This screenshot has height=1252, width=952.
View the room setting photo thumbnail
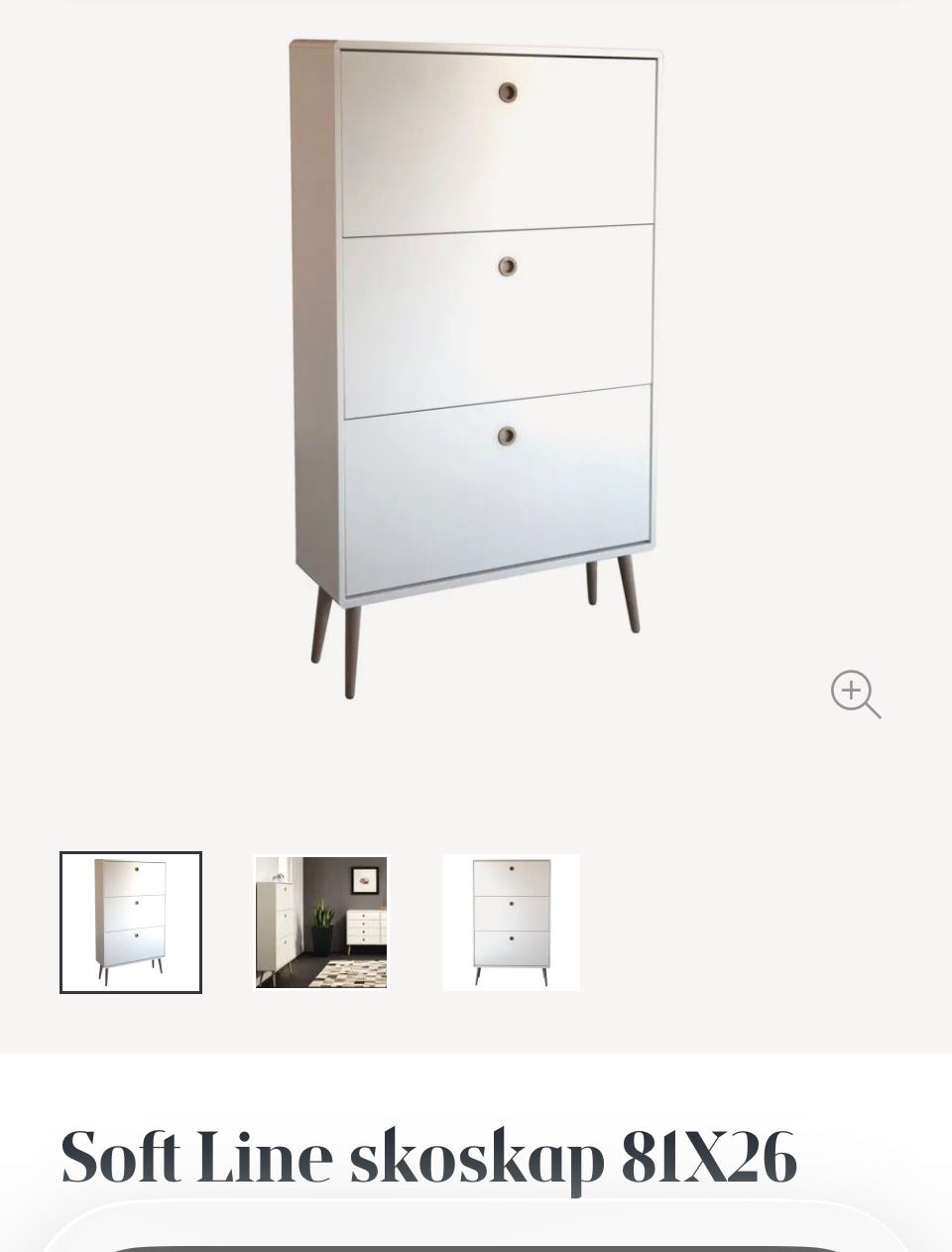(320, 923)
